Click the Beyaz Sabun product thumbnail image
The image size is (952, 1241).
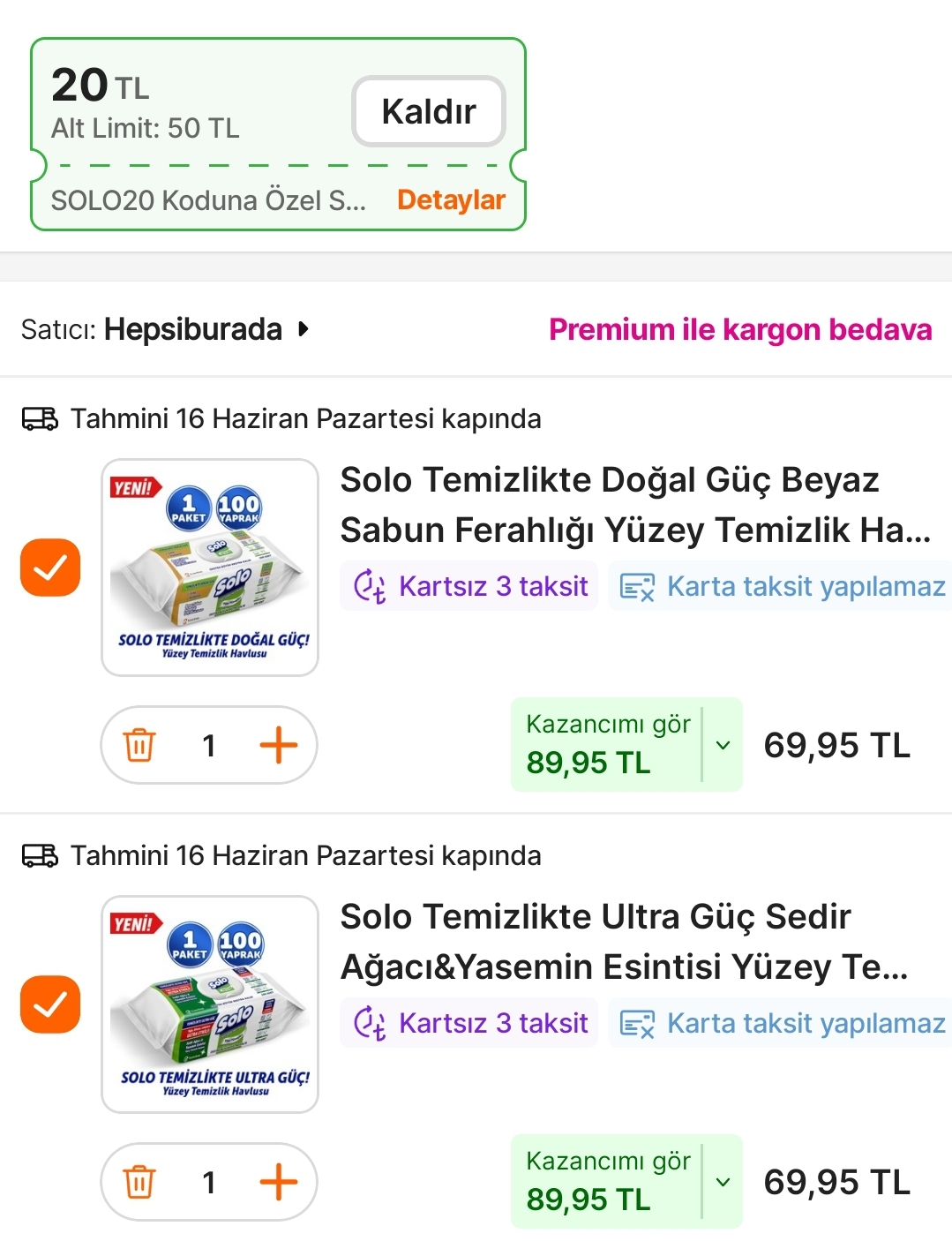(x=209, y=567)
